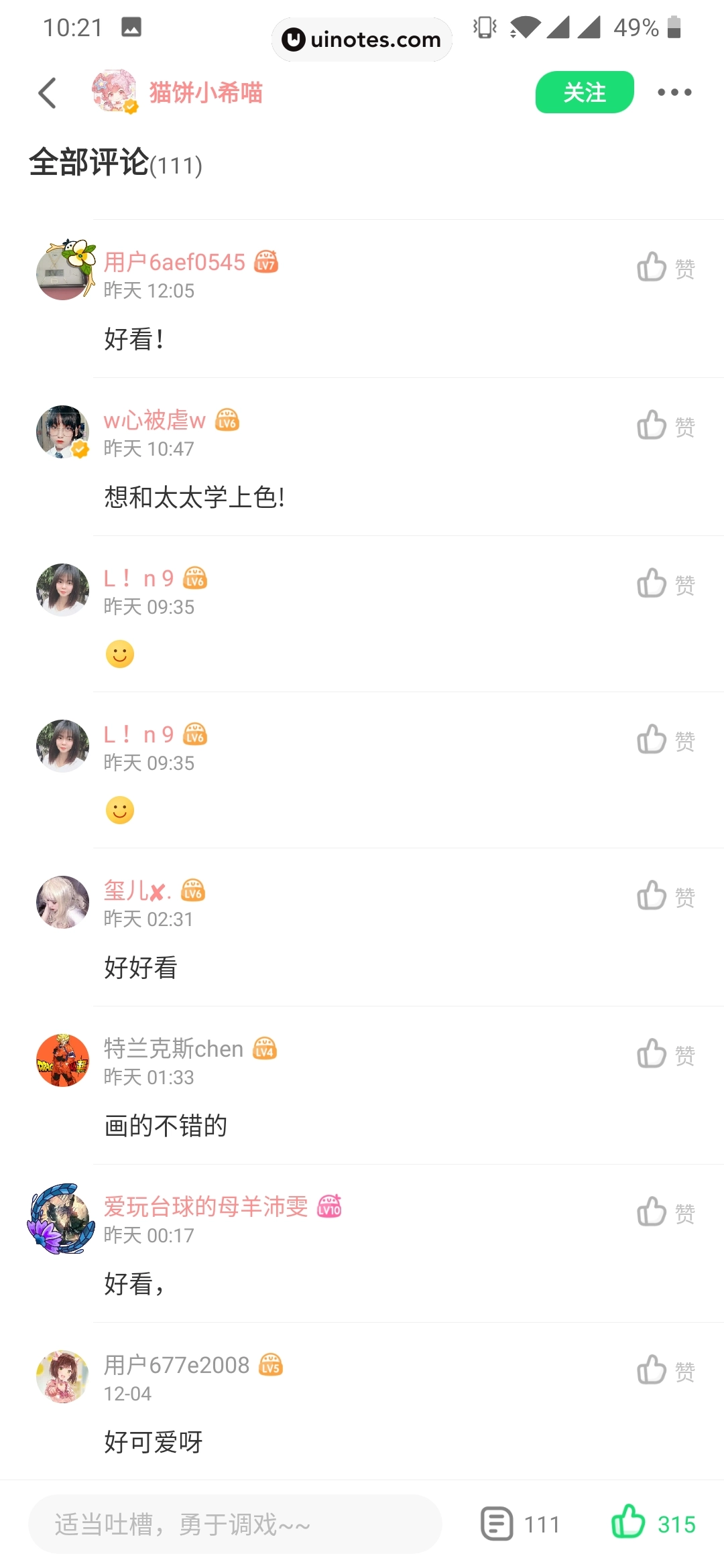This screenshot has width=724, height=1568.
Task: Open the three-dot overflow menu
Action: pos(674,92)
